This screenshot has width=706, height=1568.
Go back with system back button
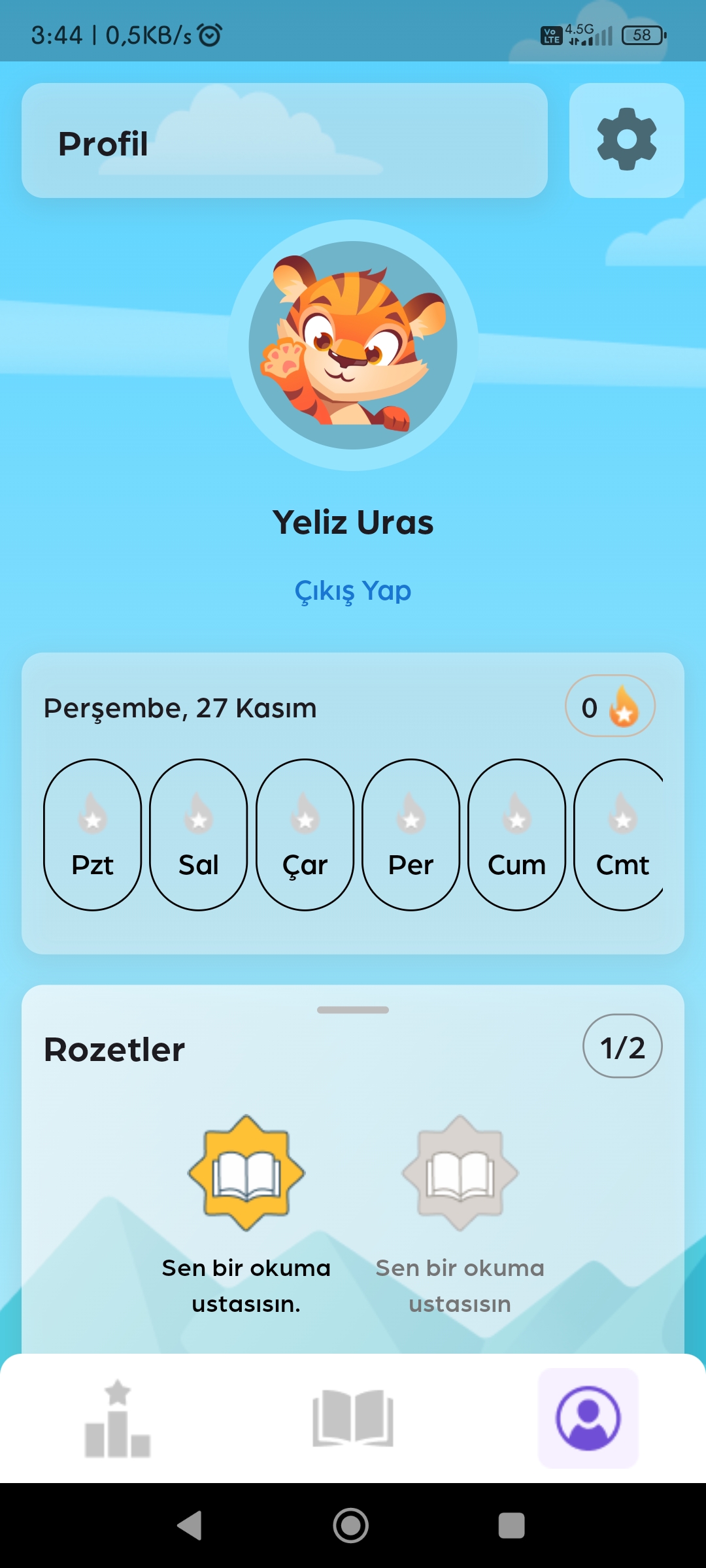tap(190, 1526)
